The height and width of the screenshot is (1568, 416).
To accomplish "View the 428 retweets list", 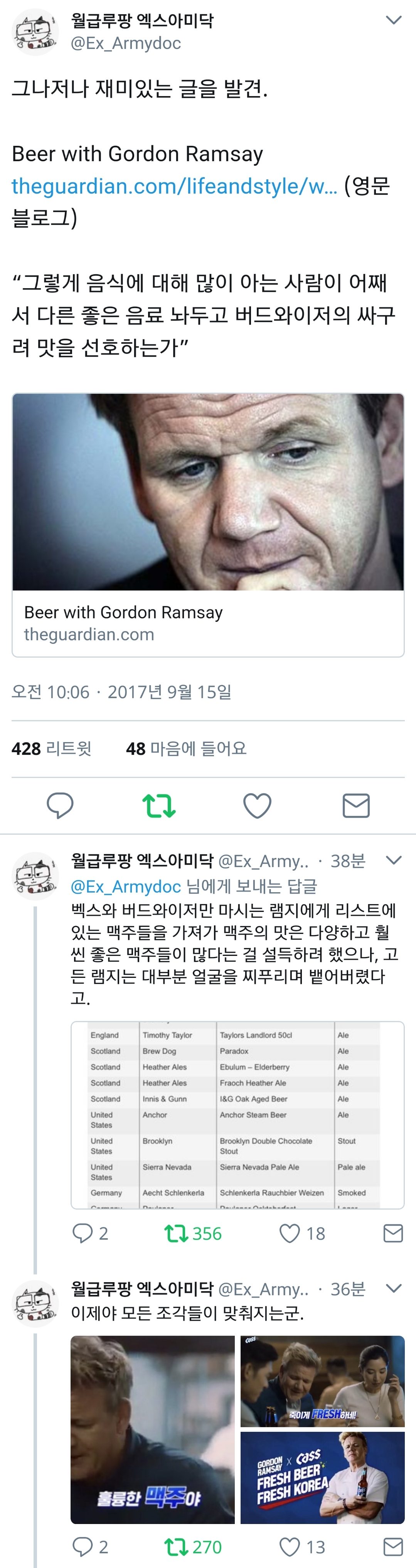I will point(51,748).
